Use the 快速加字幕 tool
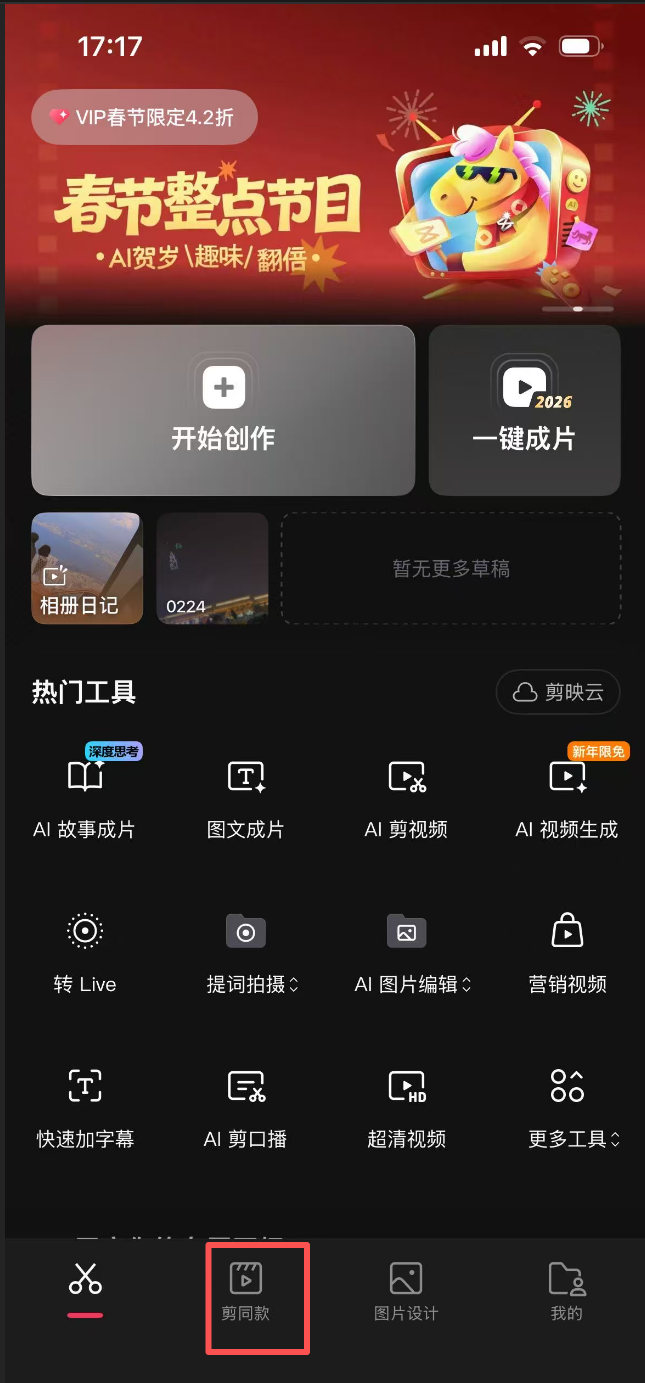 (x=85, y=1105)
